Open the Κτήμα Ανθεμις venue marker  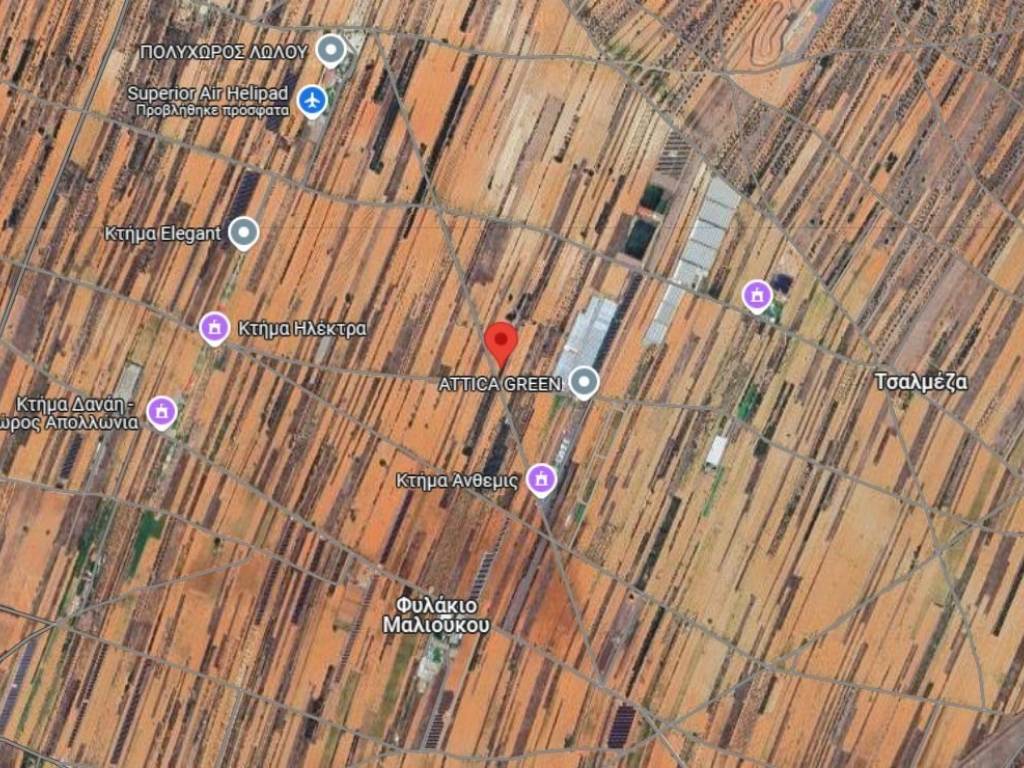[x=541, y=479]
